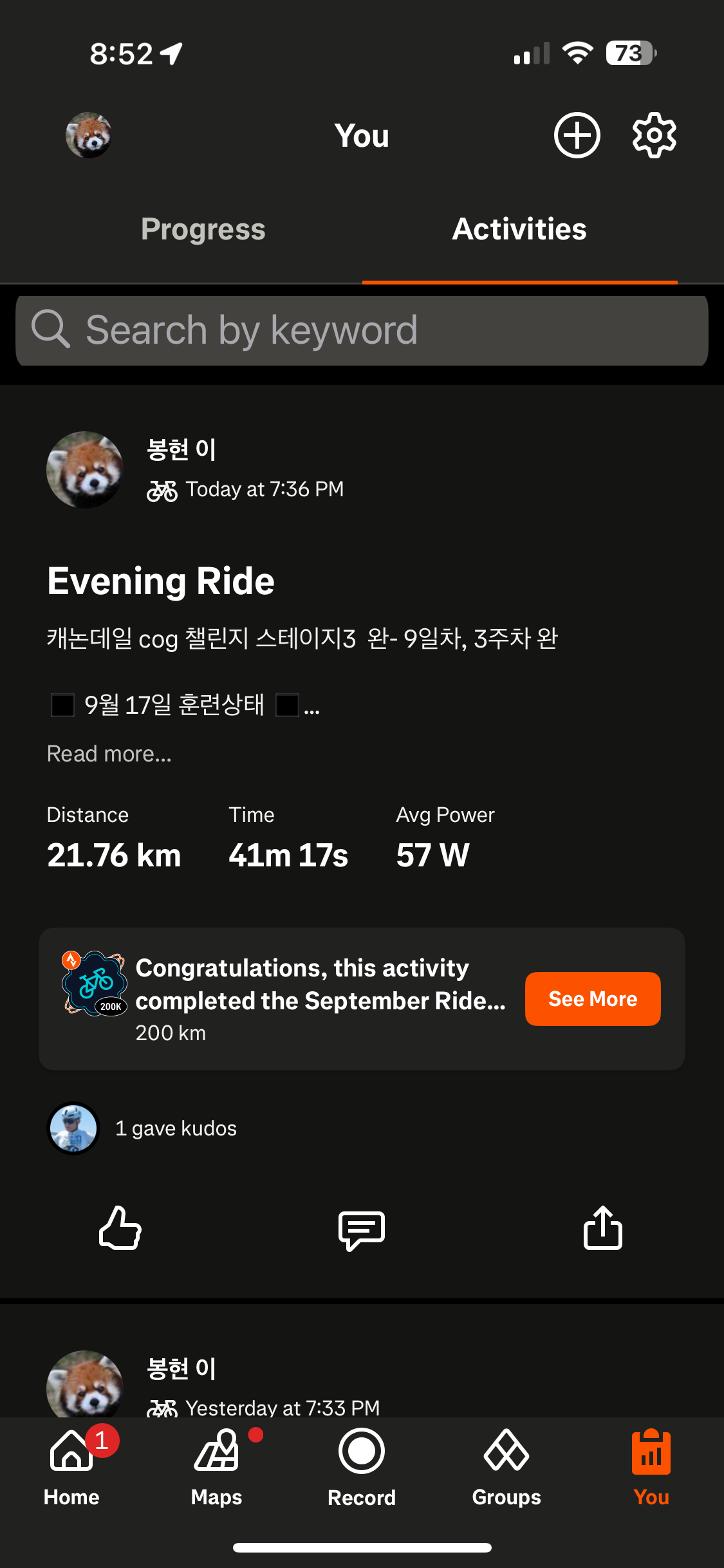The height and width of the screenshot is (1568, 724).
Task: Comment on the Evening Ride activity
Action: (x=362, y=1229)
